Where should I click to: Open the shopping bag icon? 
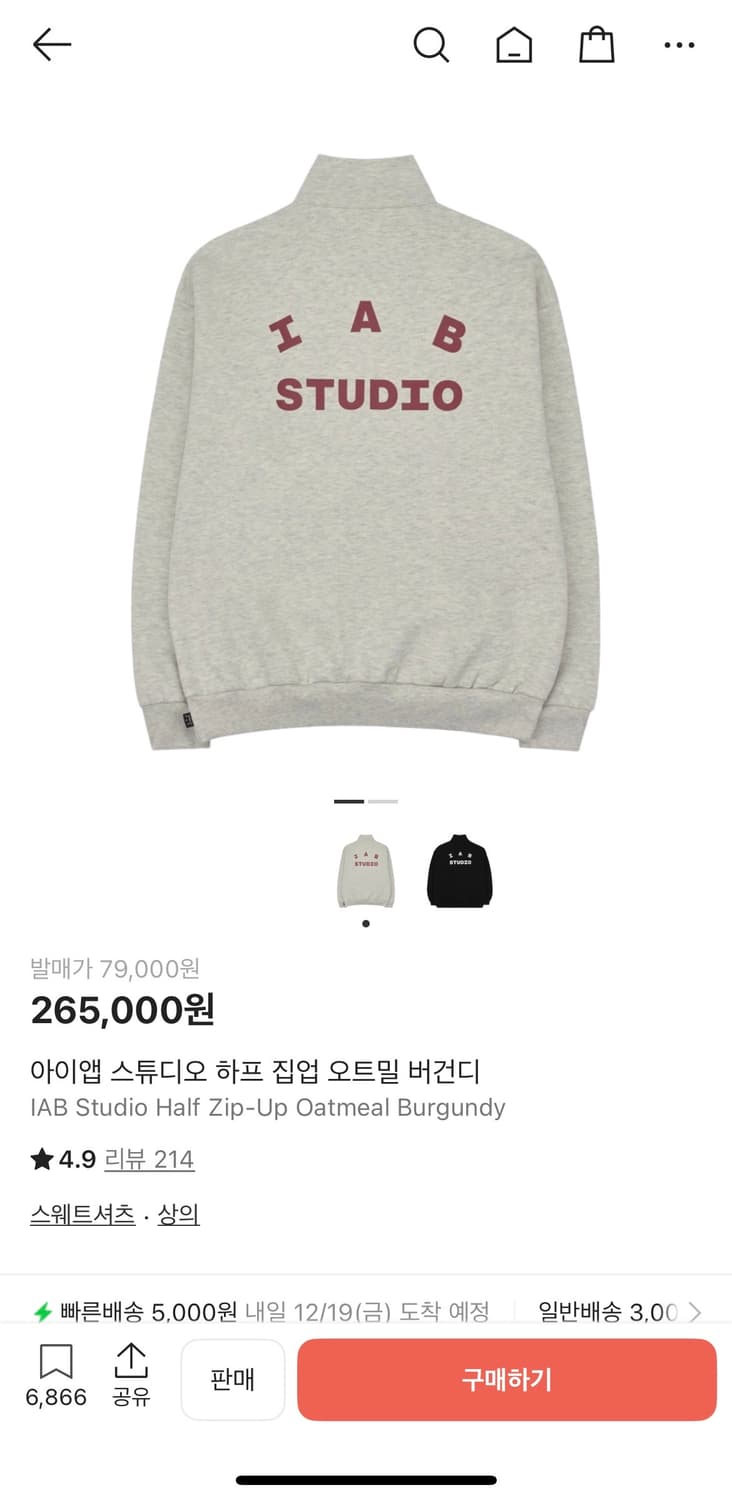pyautogui.click(x=597, y=45)
